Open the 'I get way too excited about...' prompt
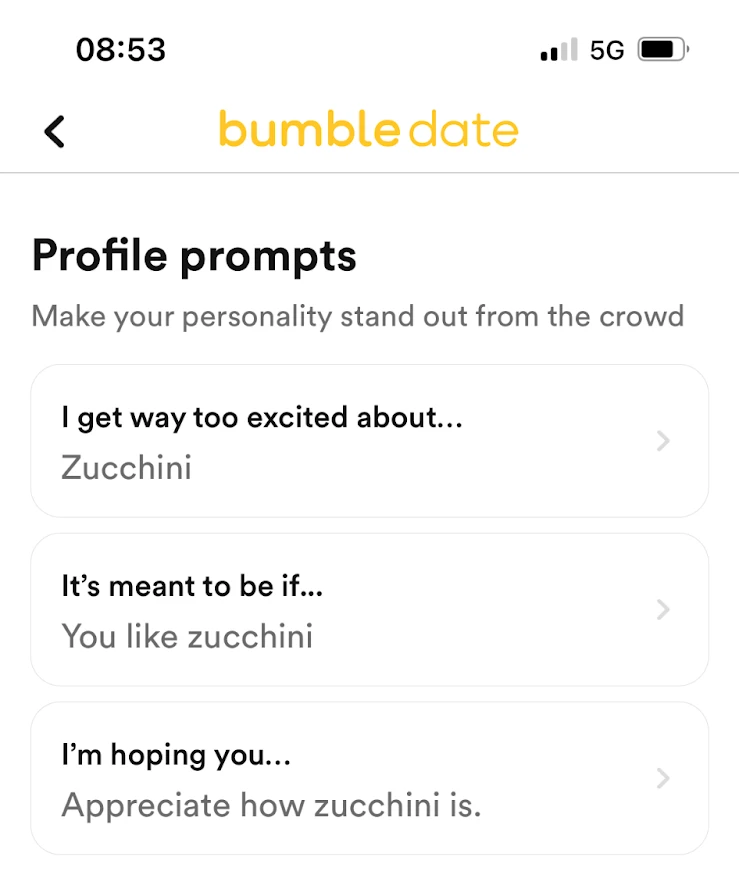Screen dimensions: 739x870 262,418
